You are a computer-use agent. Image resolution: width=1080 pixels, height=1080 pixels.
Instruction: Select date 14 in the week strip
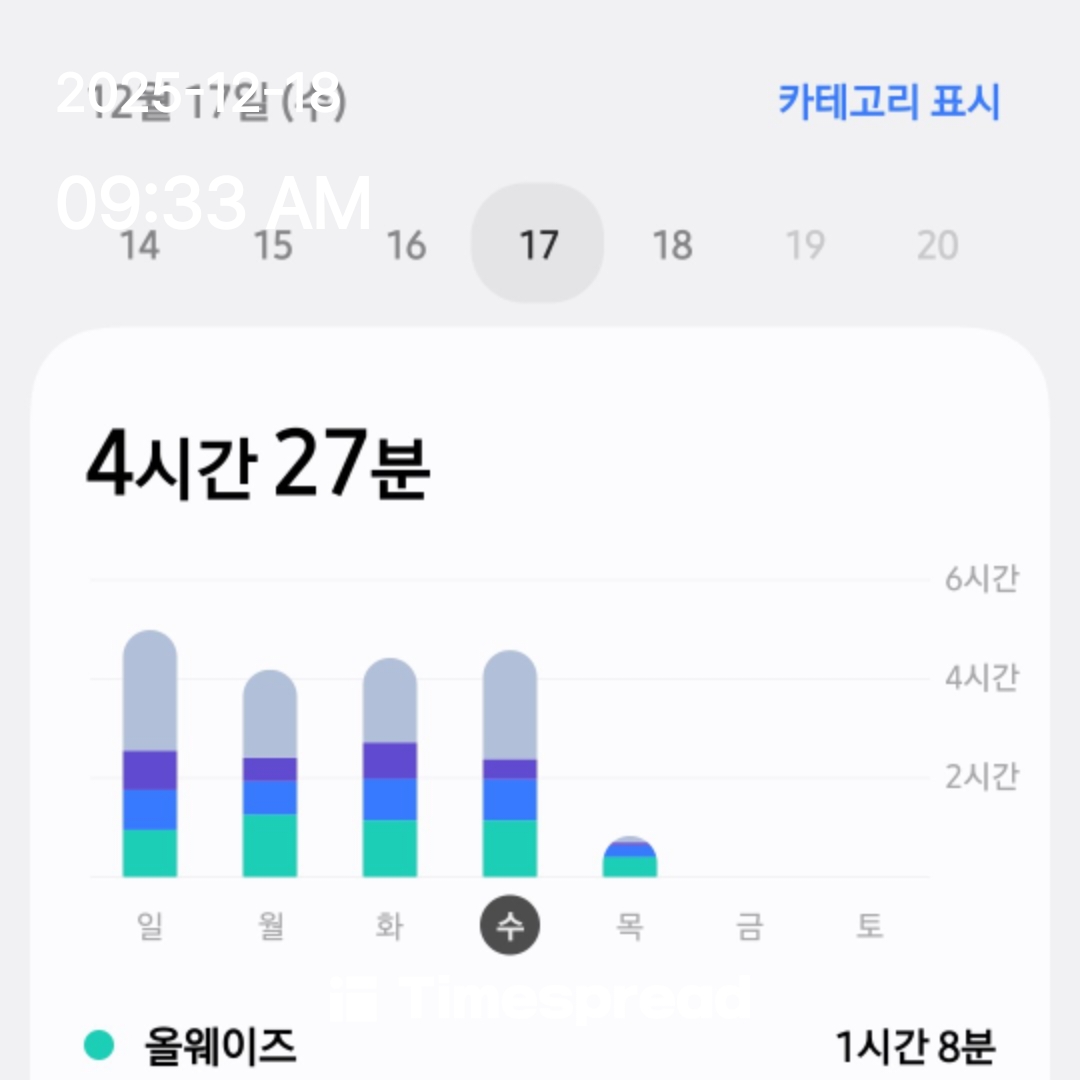[x=140, y=245]
